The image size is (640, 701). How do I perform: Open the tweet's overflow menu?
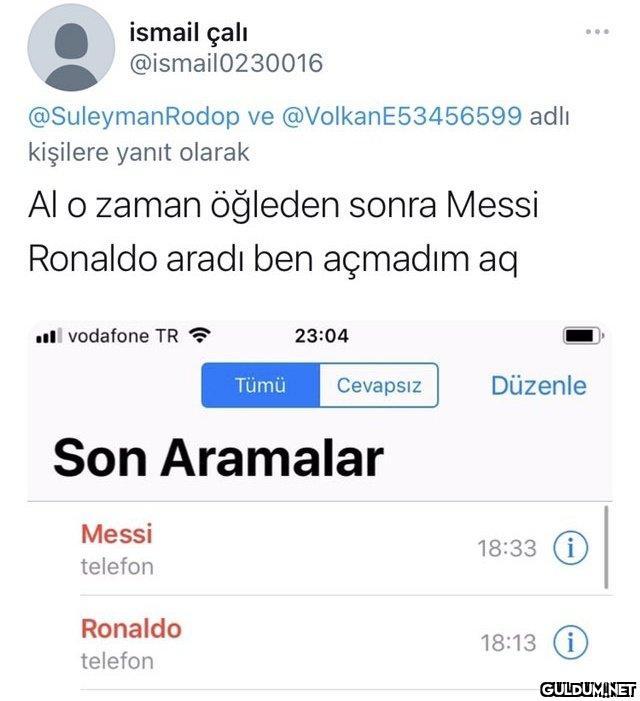tap(597, 32)
